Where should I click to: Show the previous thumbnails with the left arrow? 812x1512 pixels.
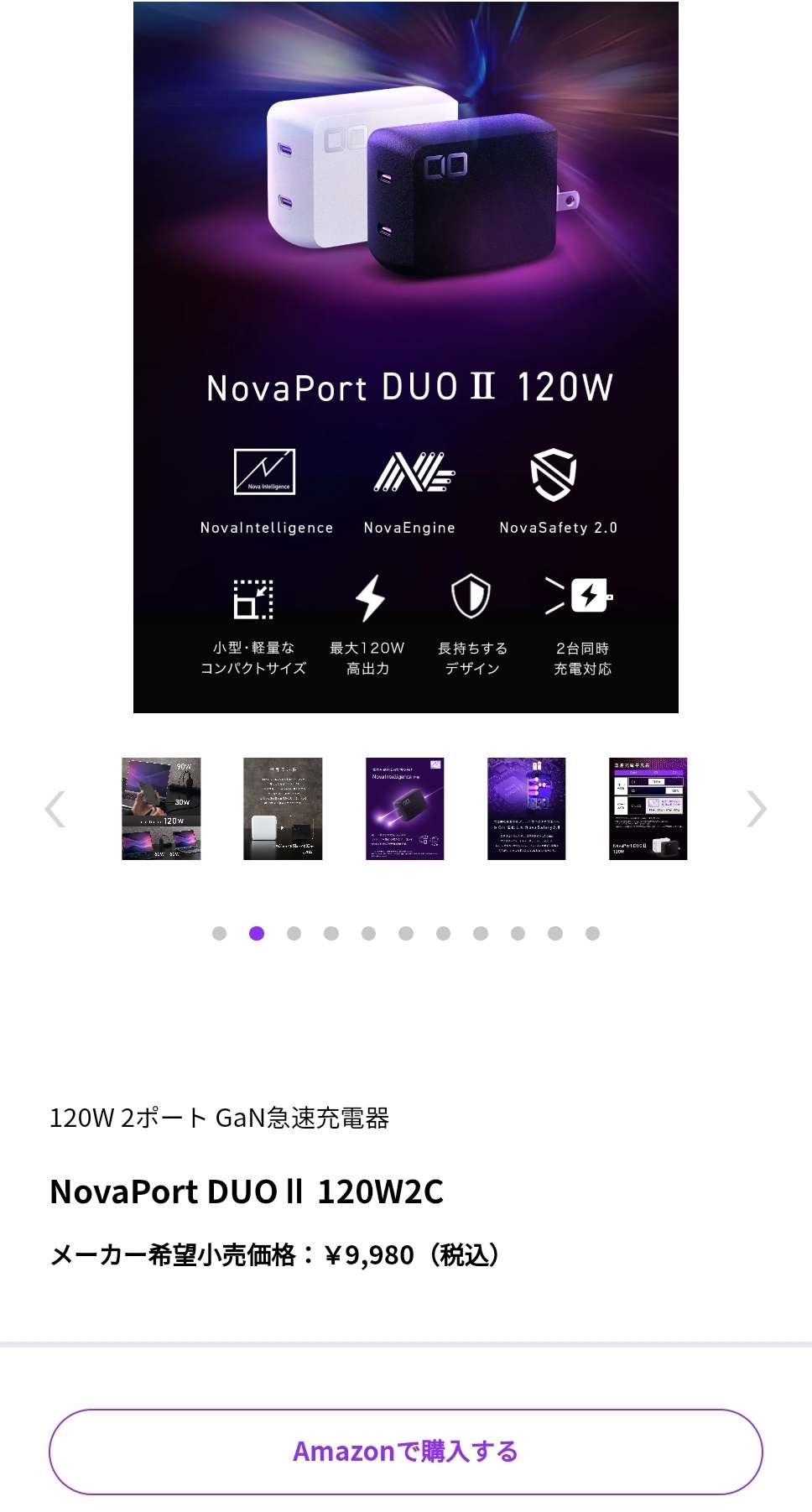point(55,809)
